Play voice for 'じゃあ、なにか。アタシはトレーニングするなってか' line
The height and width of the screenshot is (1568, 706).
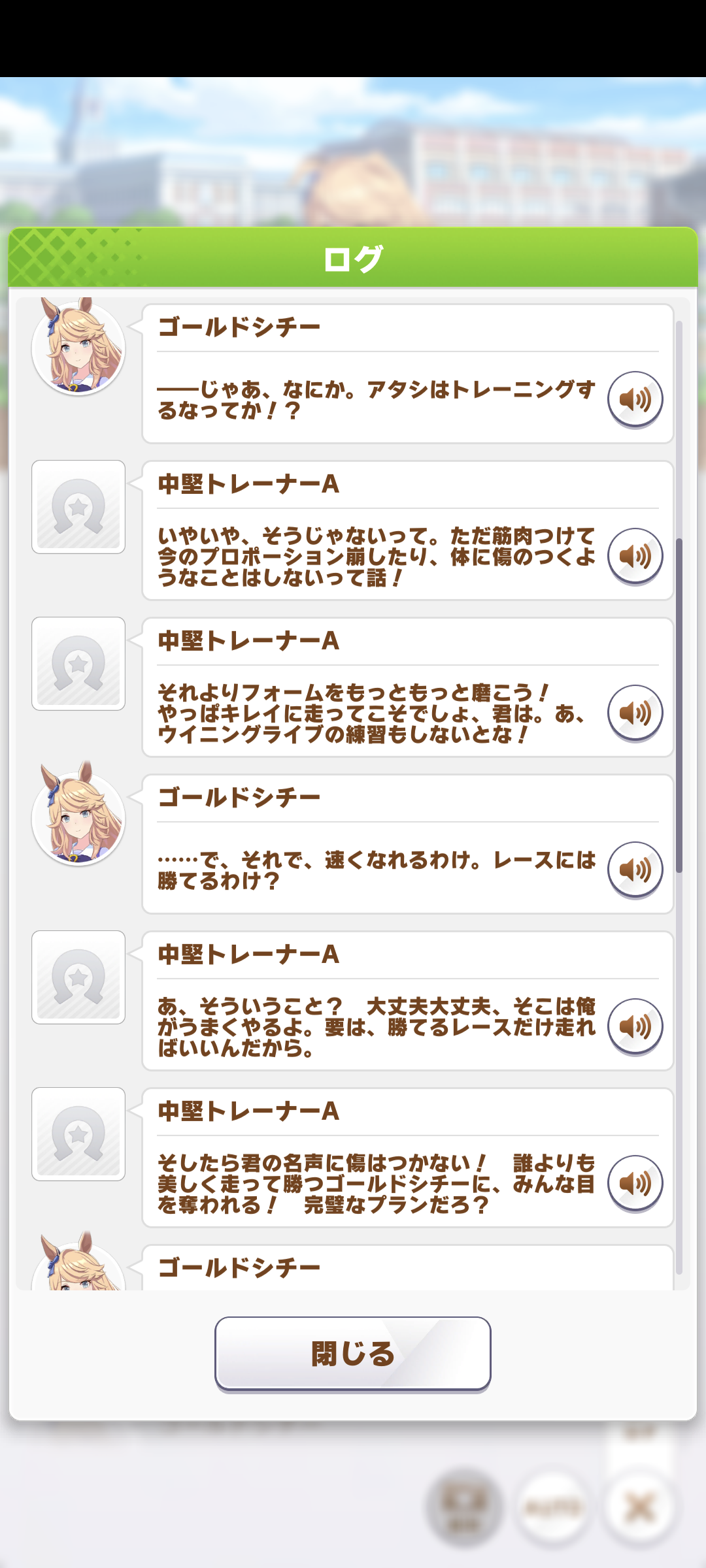(635, 399)
